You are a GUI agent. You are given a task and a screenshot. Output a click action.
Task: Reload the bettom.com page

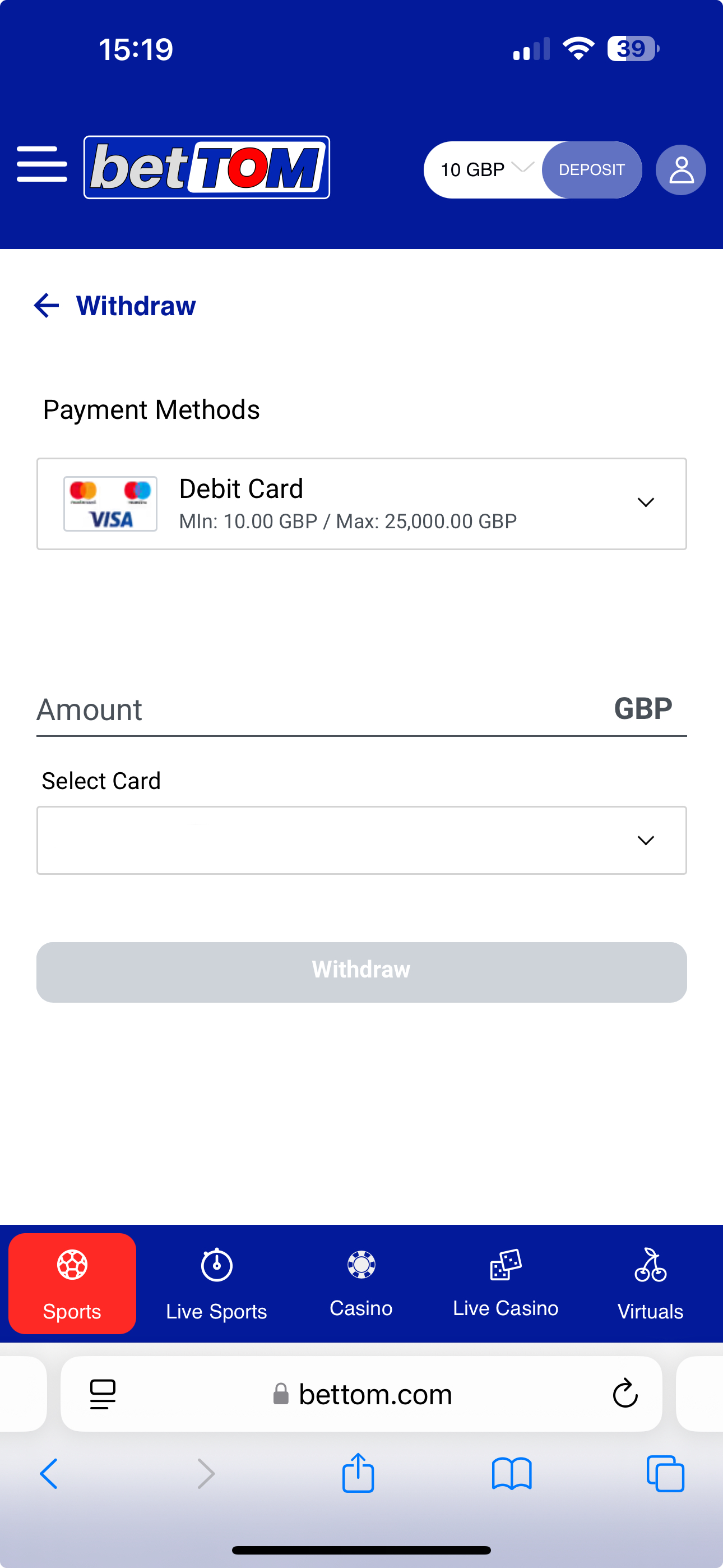pyautogui.click(x=625, y=1394)
